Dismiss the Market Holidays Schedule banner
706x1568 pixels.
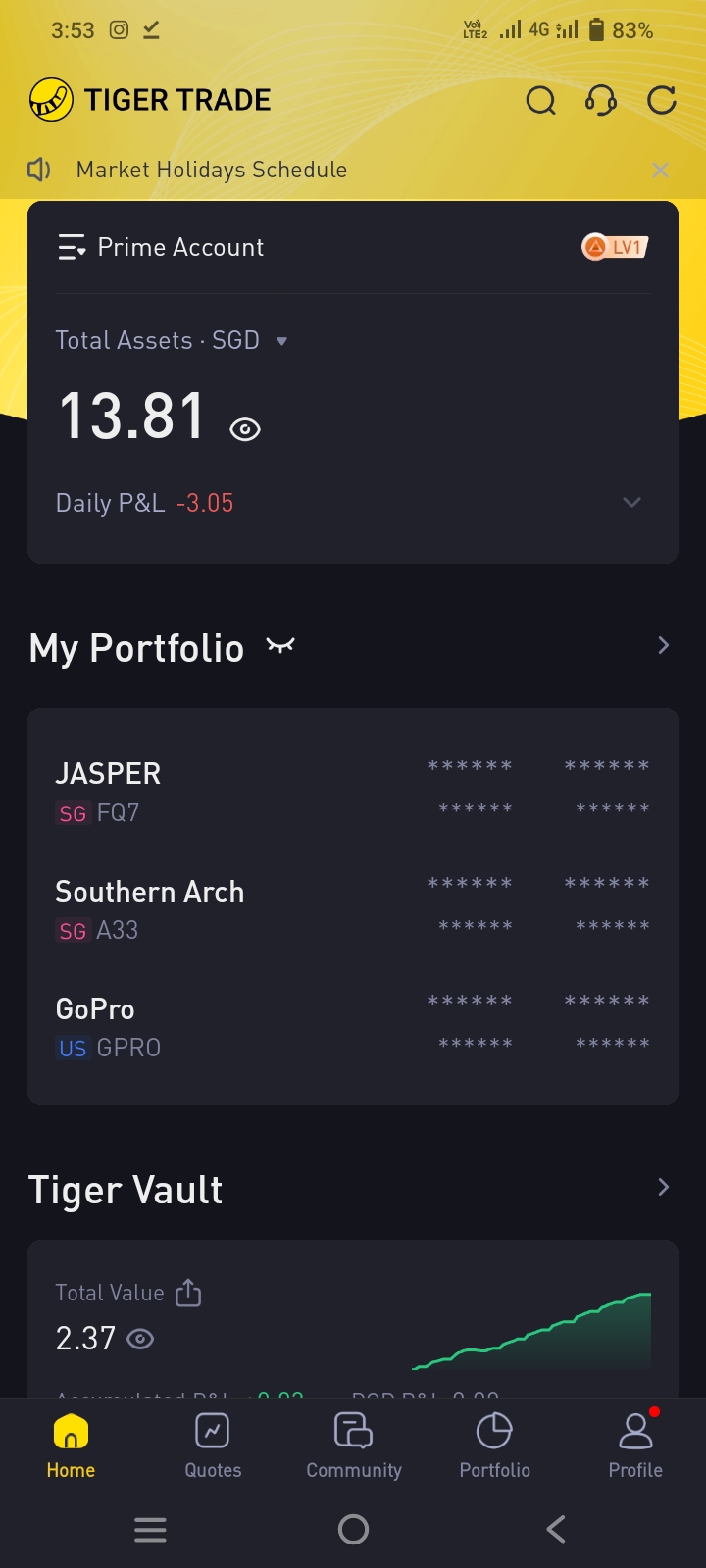[x=661, y=171]
